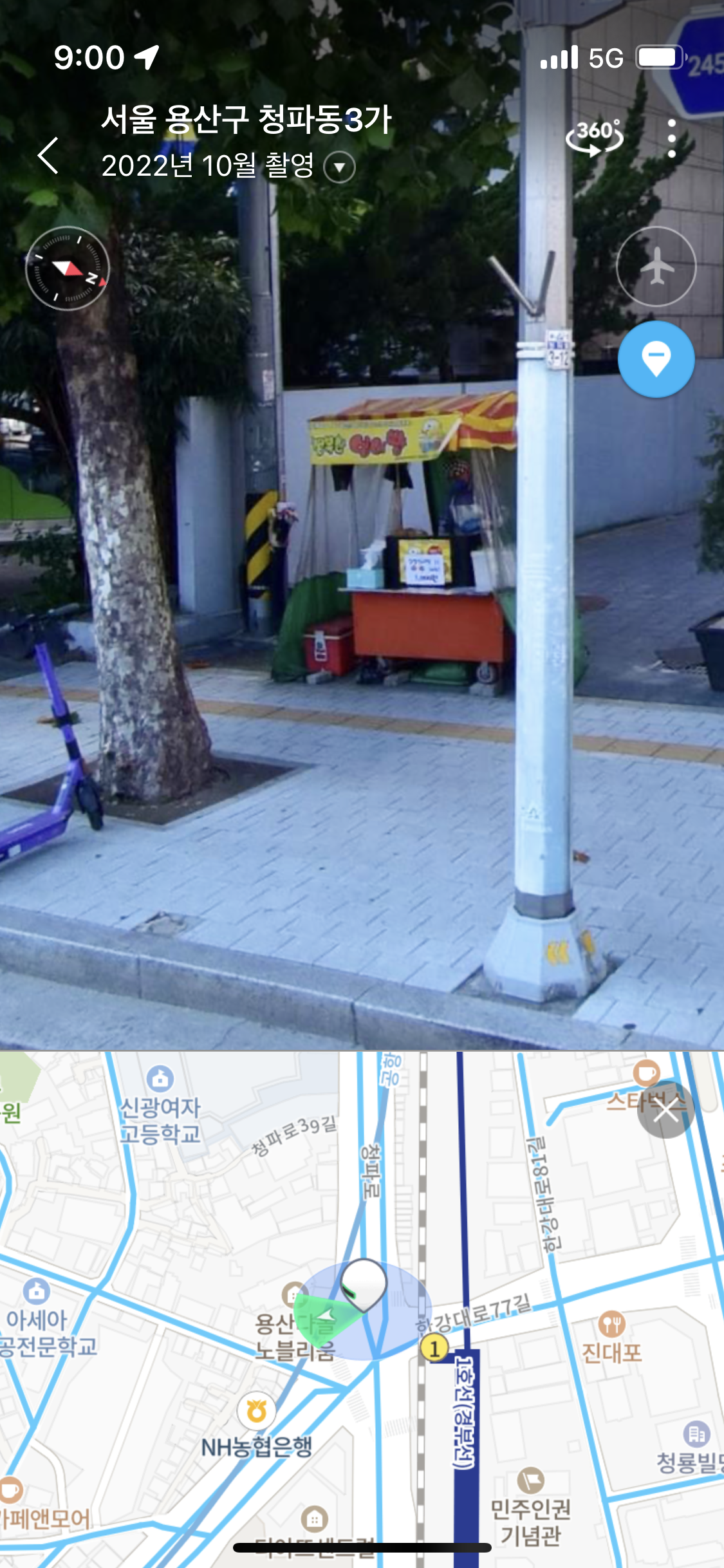Close the mini map panel
Viewport: 724px width, 1568px height.
pos(665,1110)
